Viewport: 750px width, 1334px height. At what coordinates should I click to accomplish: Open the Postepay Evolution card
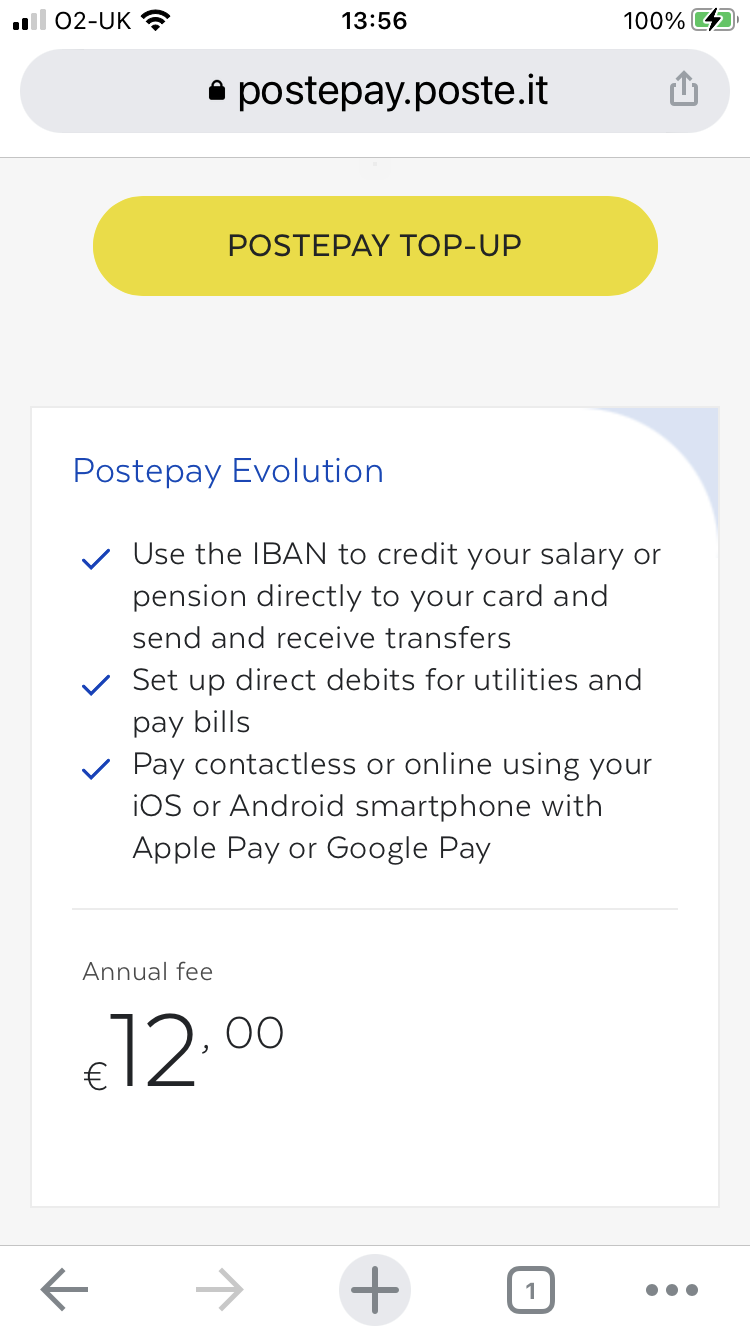(229, 471)
